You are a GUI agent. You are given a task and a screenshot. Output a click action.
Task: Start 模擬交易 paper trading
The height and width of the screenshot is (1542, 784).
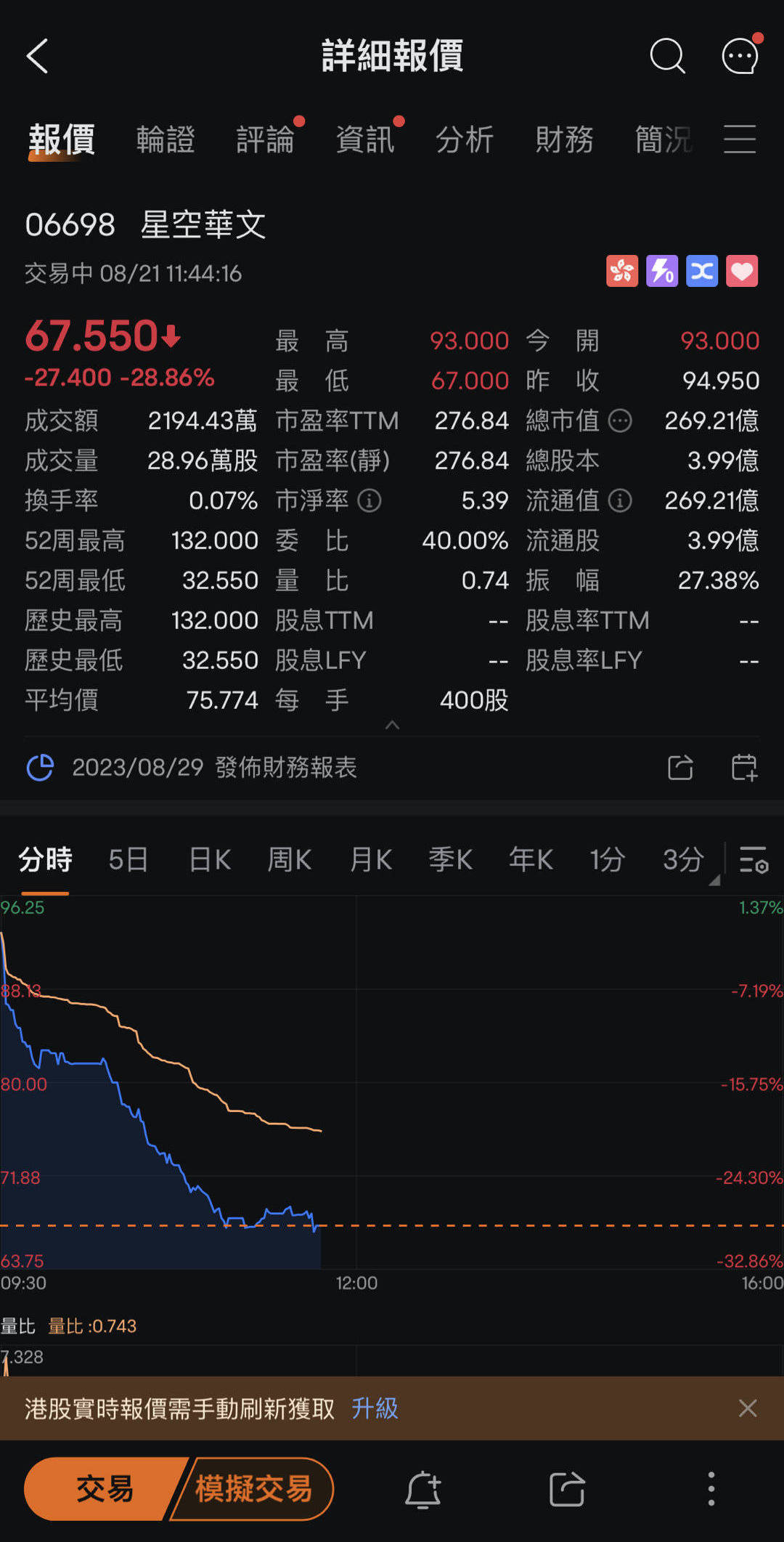254,1489
